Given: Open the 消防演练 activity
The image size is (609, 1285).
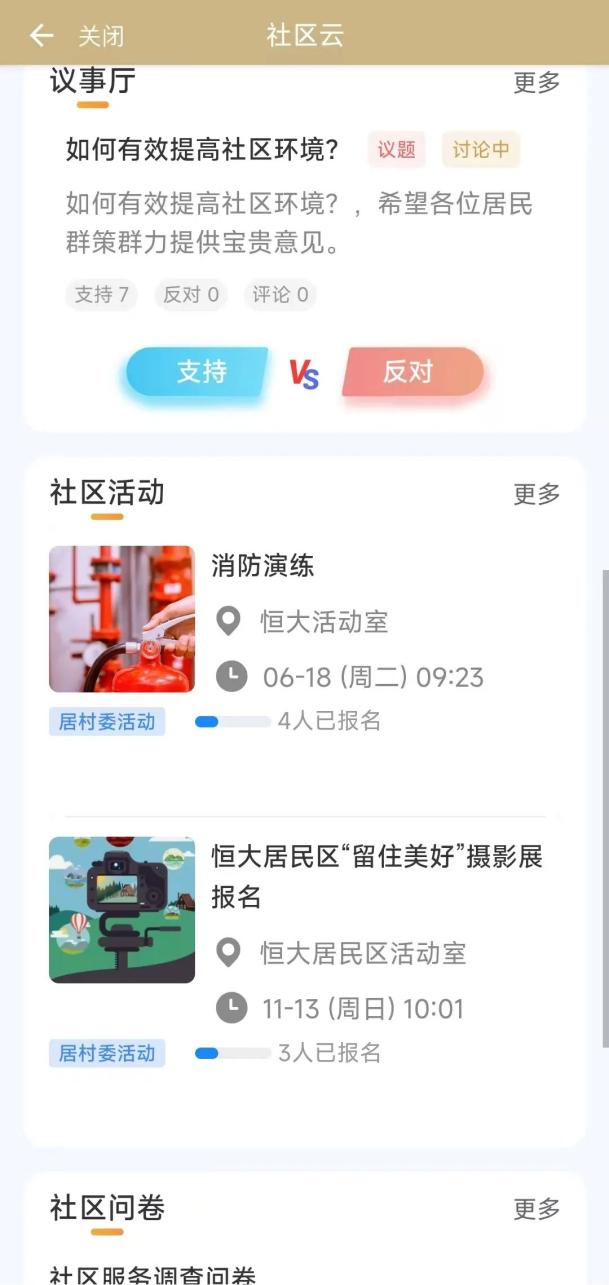Looking at the screenshot, I should click(x=263, y=566).
